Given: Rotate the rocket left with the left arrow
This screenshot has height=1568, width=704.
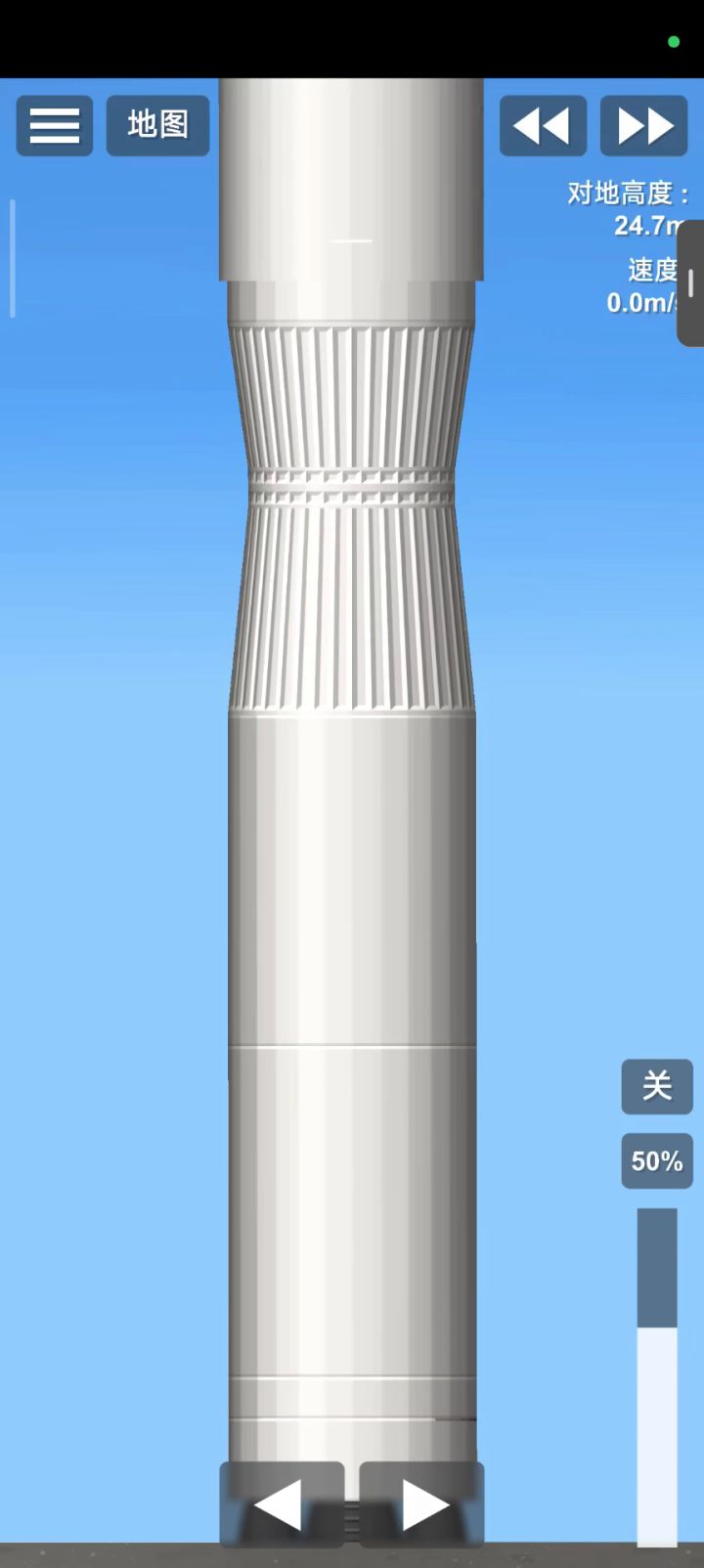Looking at the screenshot, I should [282, 1504].
